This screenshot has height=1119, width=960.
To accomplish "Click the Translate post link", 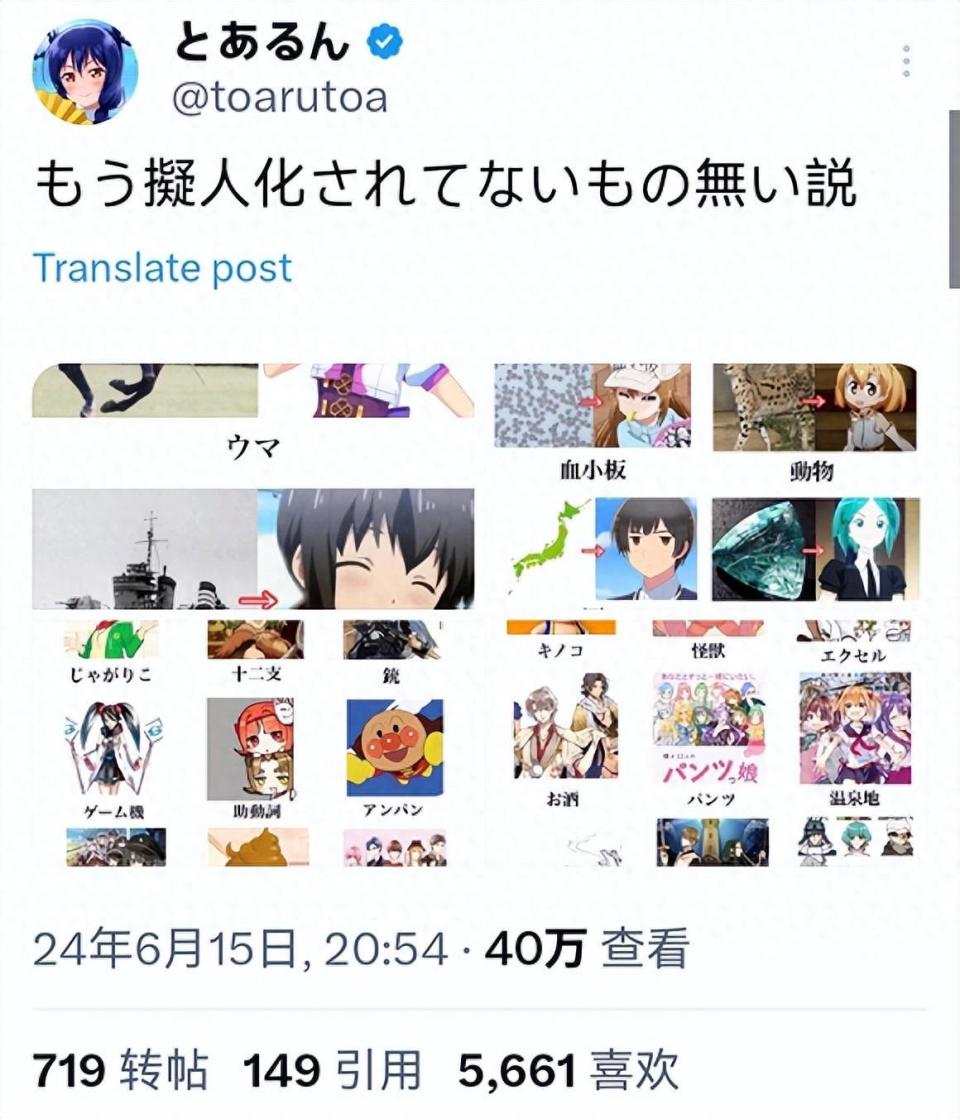I will pos(160,268).
